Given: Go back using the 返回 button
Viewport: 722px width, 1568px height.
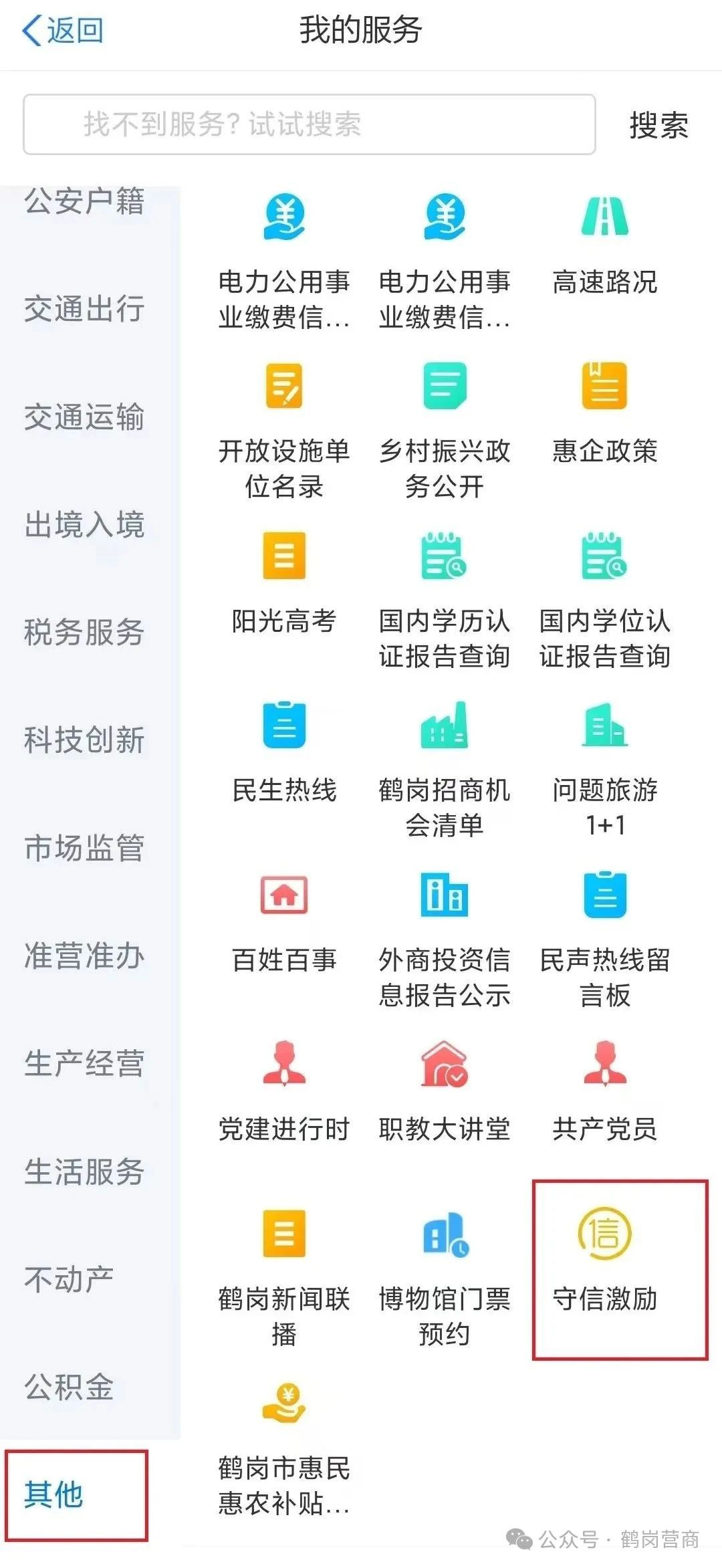Looking at the screenshot, I should click(63, 31).
